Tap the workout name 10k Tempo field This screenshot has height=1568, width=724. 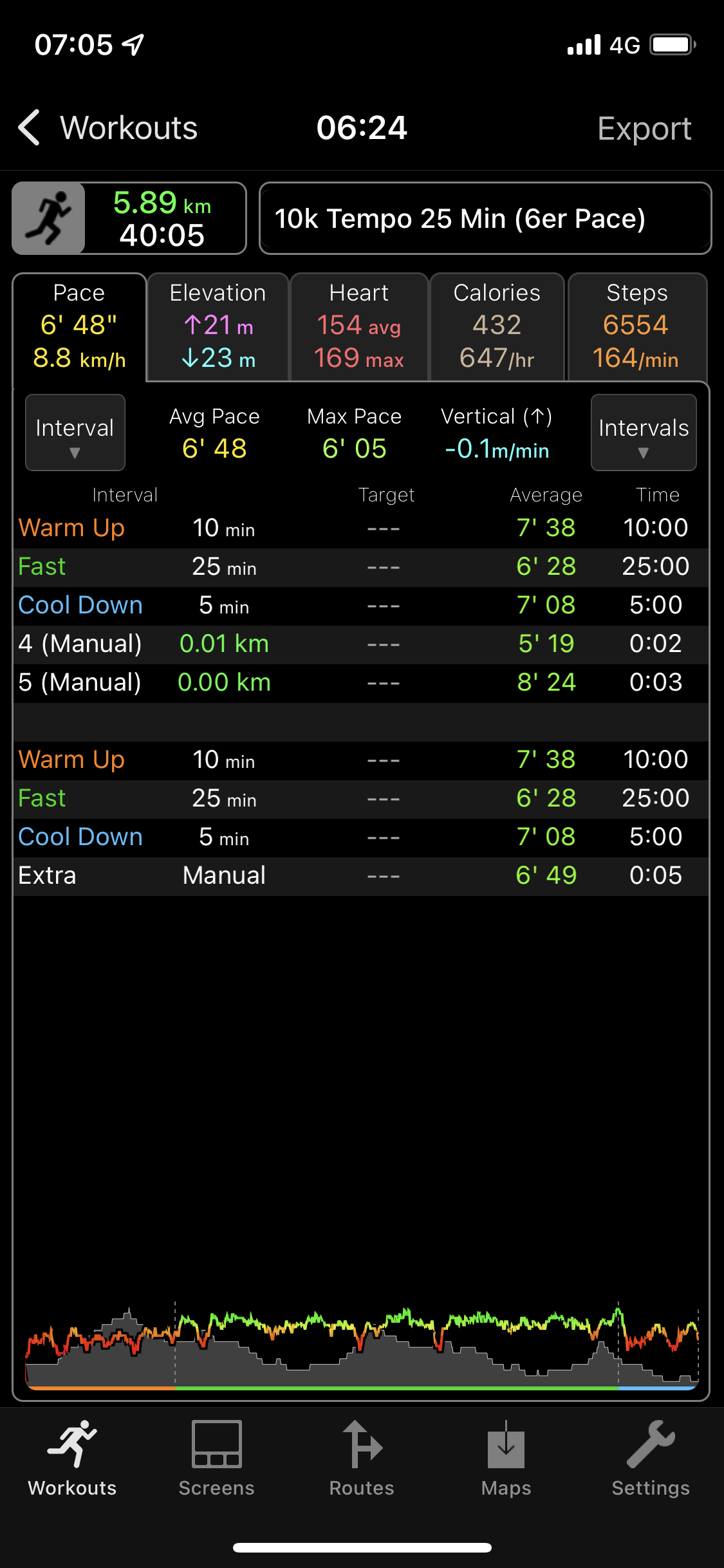coord(485,219)
